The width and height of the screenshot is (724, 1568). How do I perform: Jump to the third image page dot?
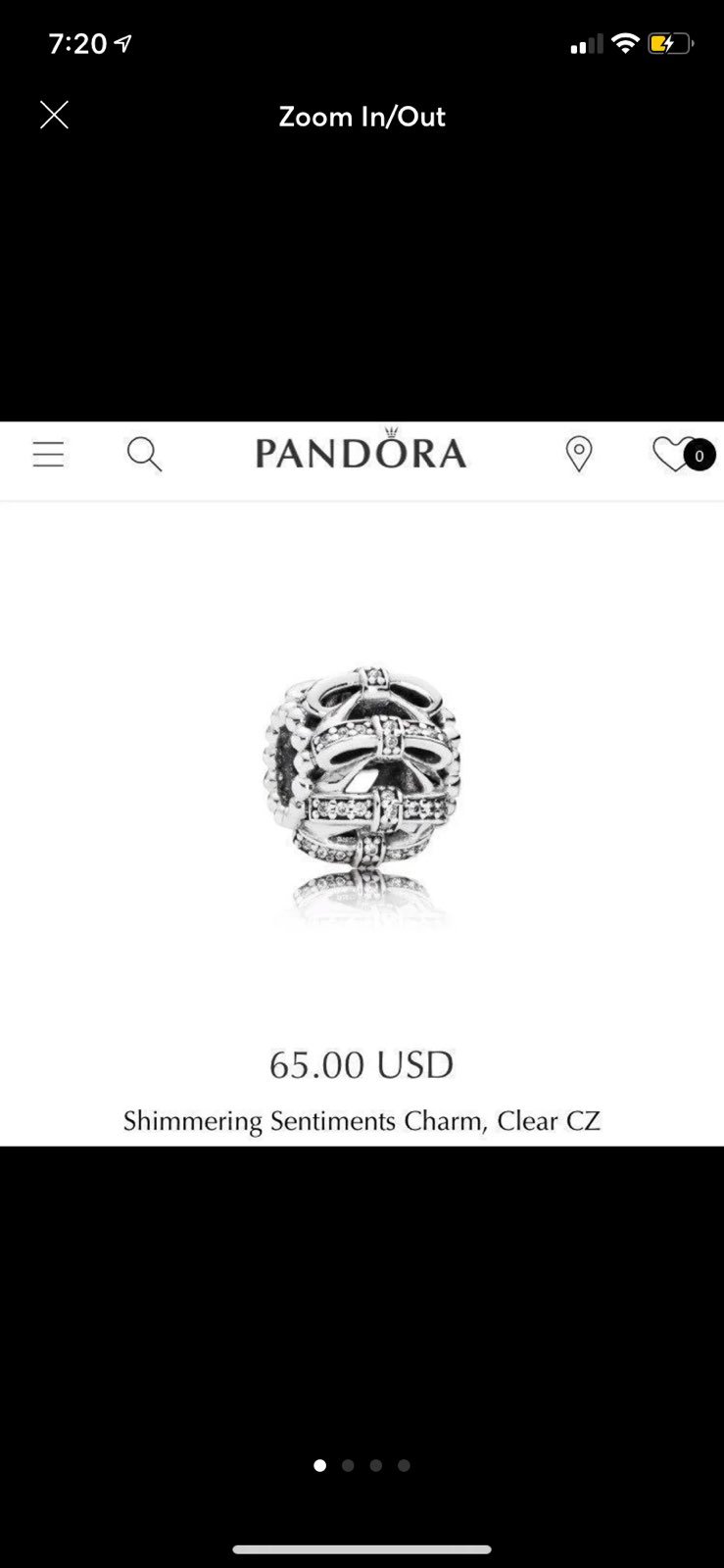pos(376,1465)
